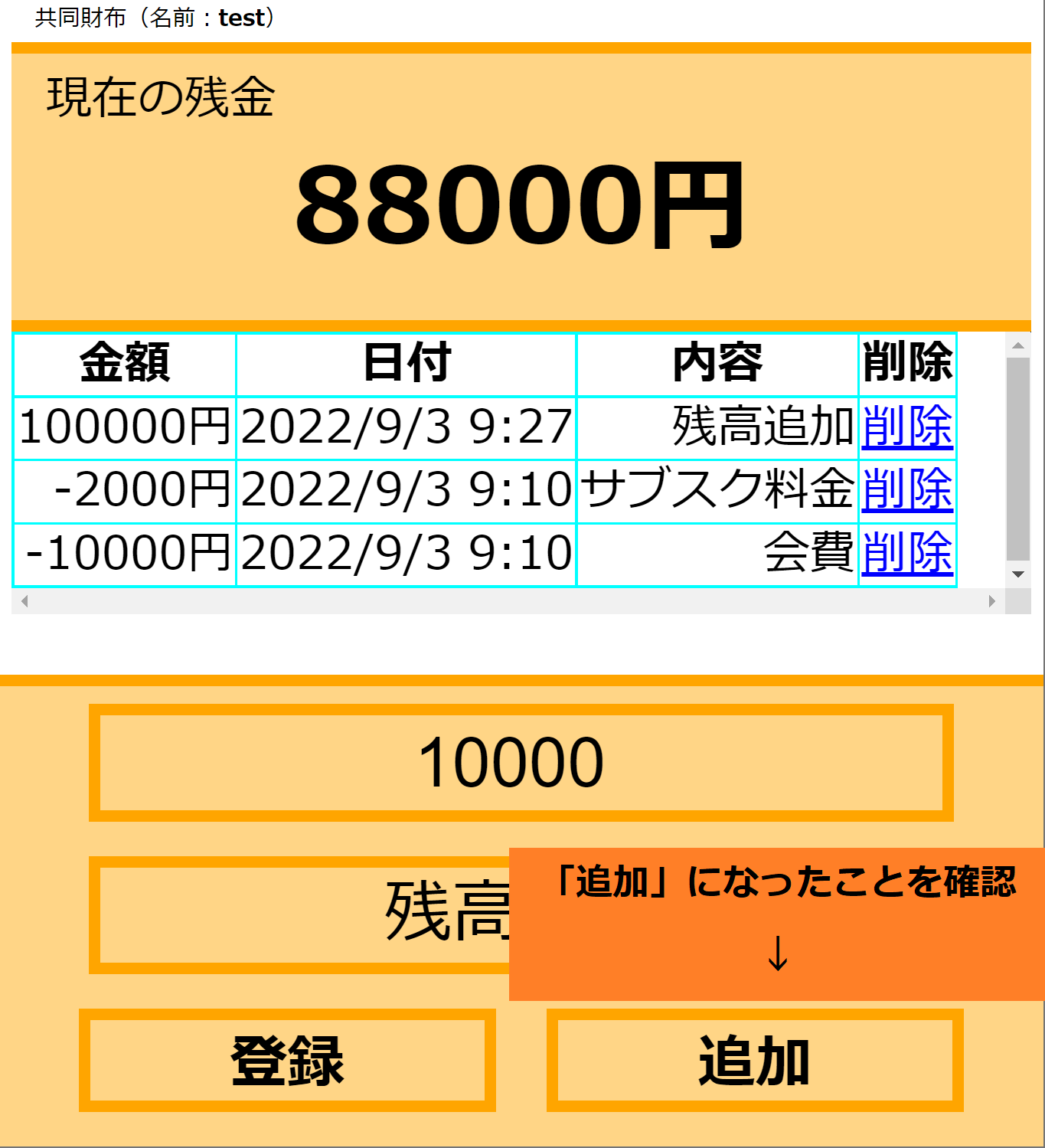Edit the amount field showing 10000

(x=521, y=762)
